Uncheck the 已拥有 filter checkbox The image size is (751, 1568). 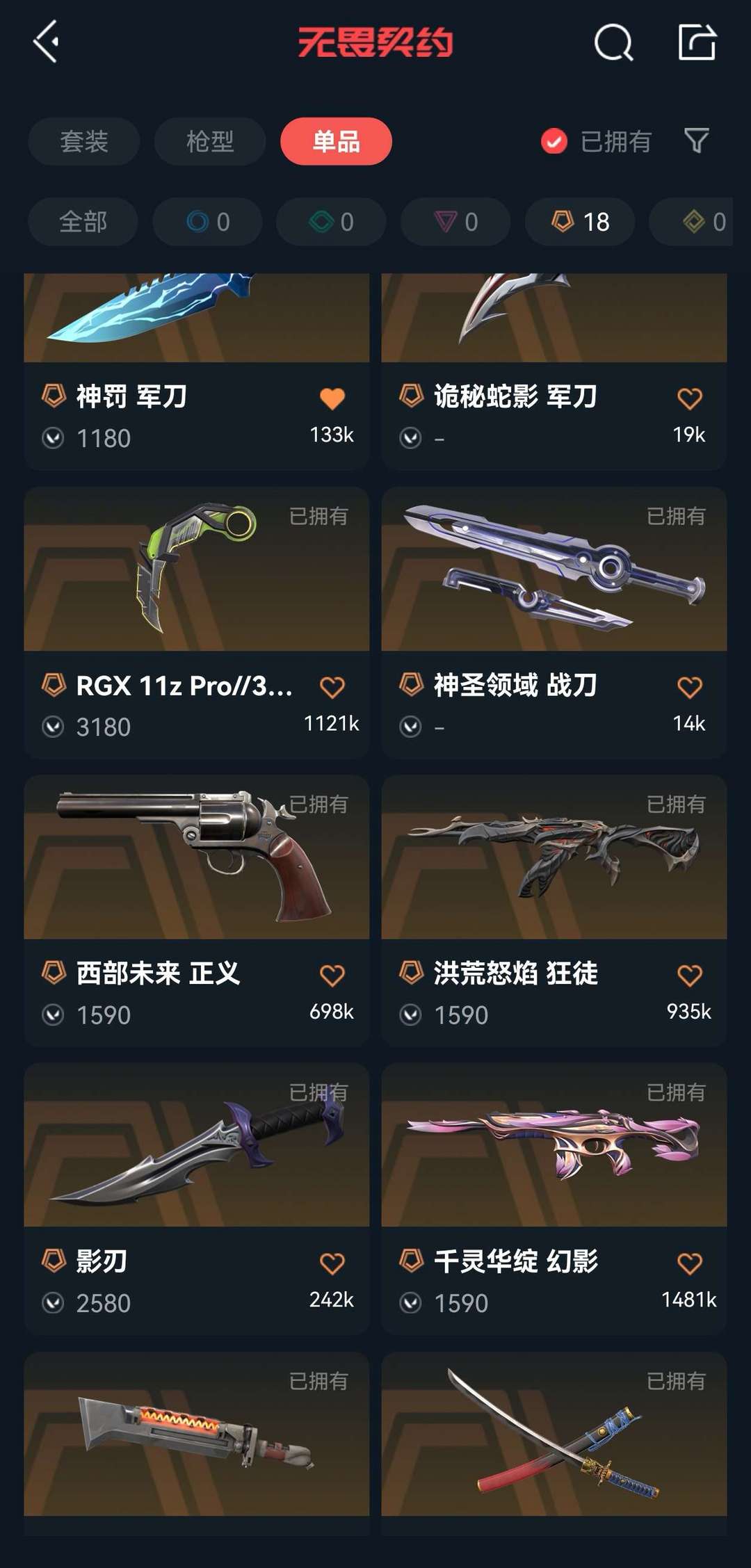554,141
